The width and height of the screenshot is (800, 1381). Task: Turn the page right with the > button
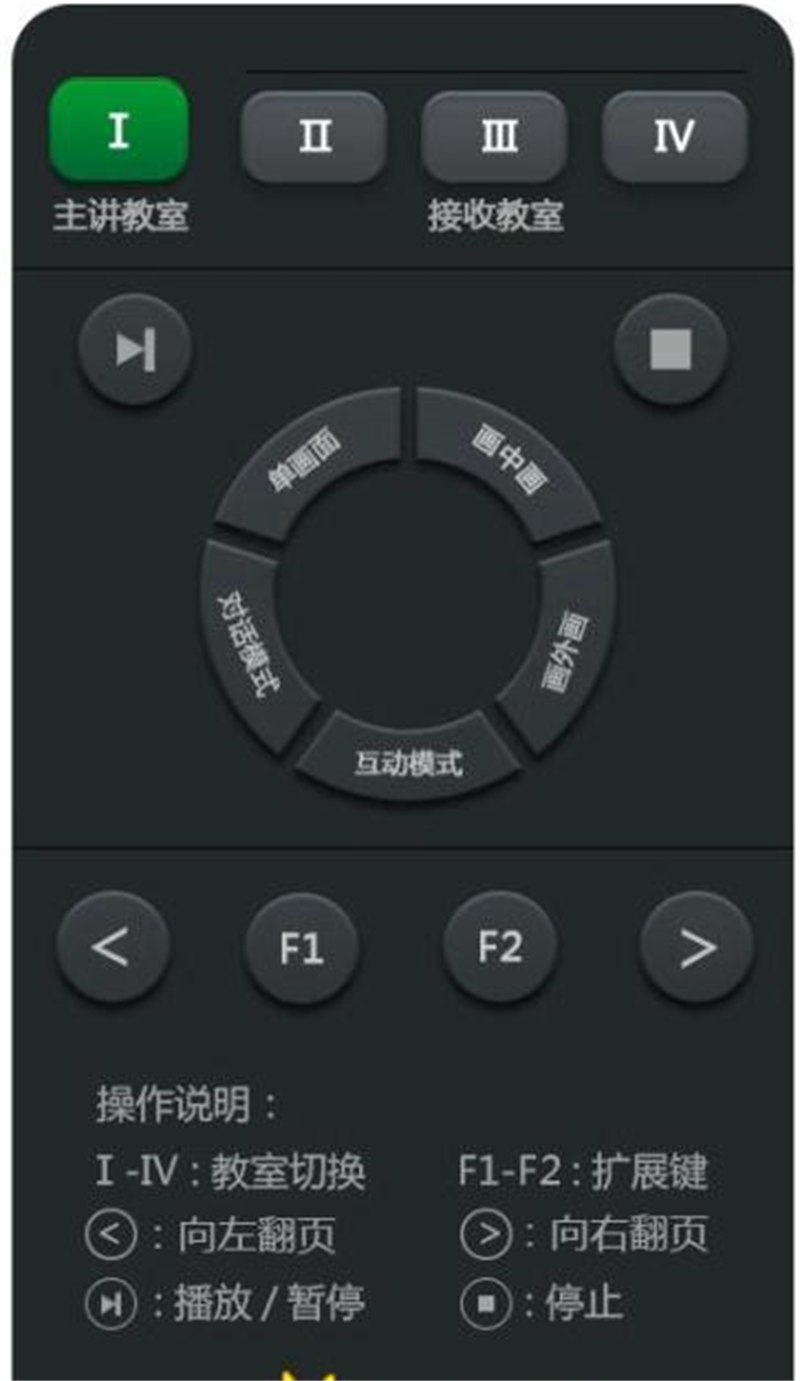696,946
